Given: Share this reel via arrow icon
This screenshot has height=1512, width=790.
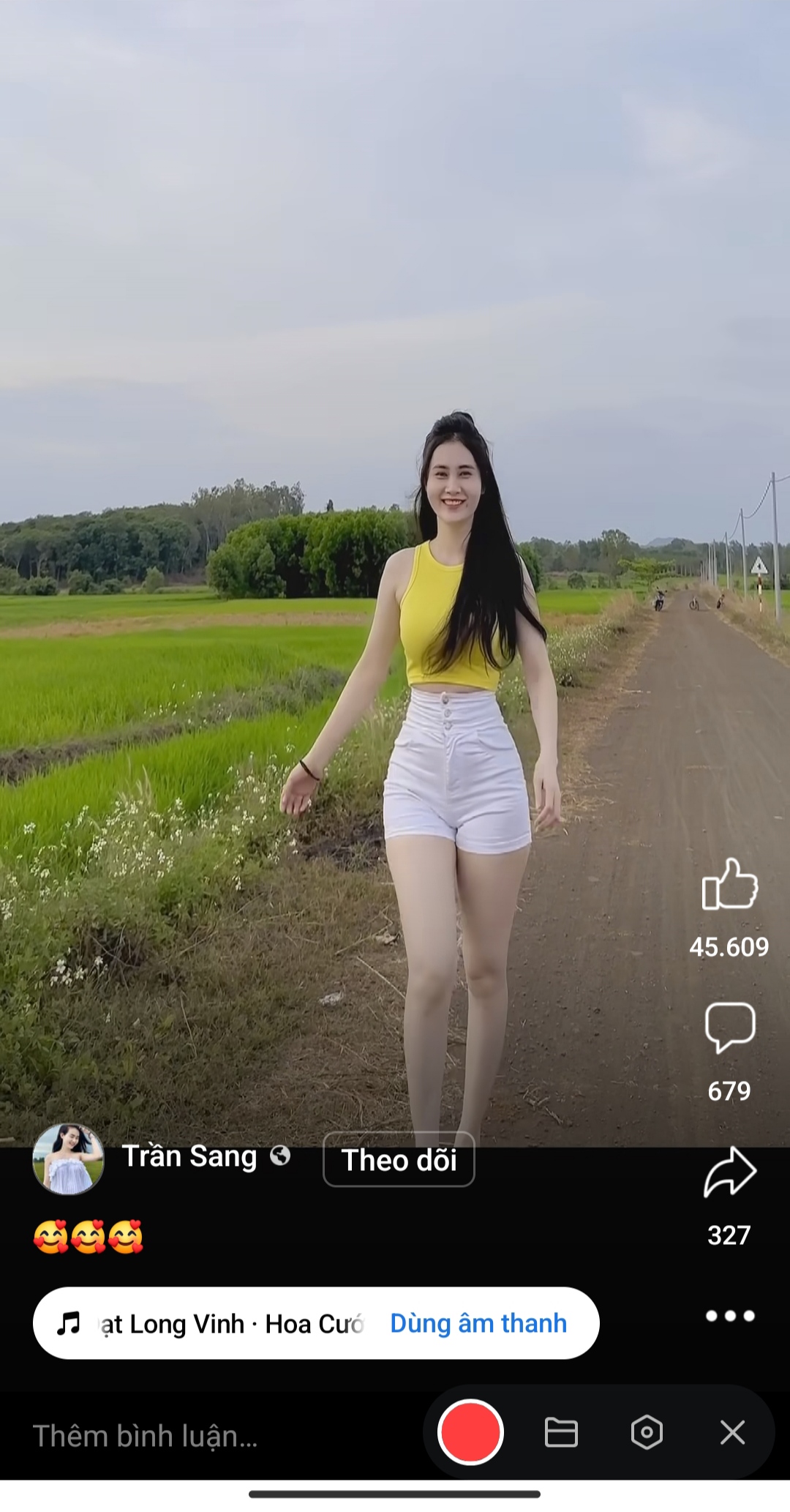Looking at the screenshot, I should (x=729, y=1172).
